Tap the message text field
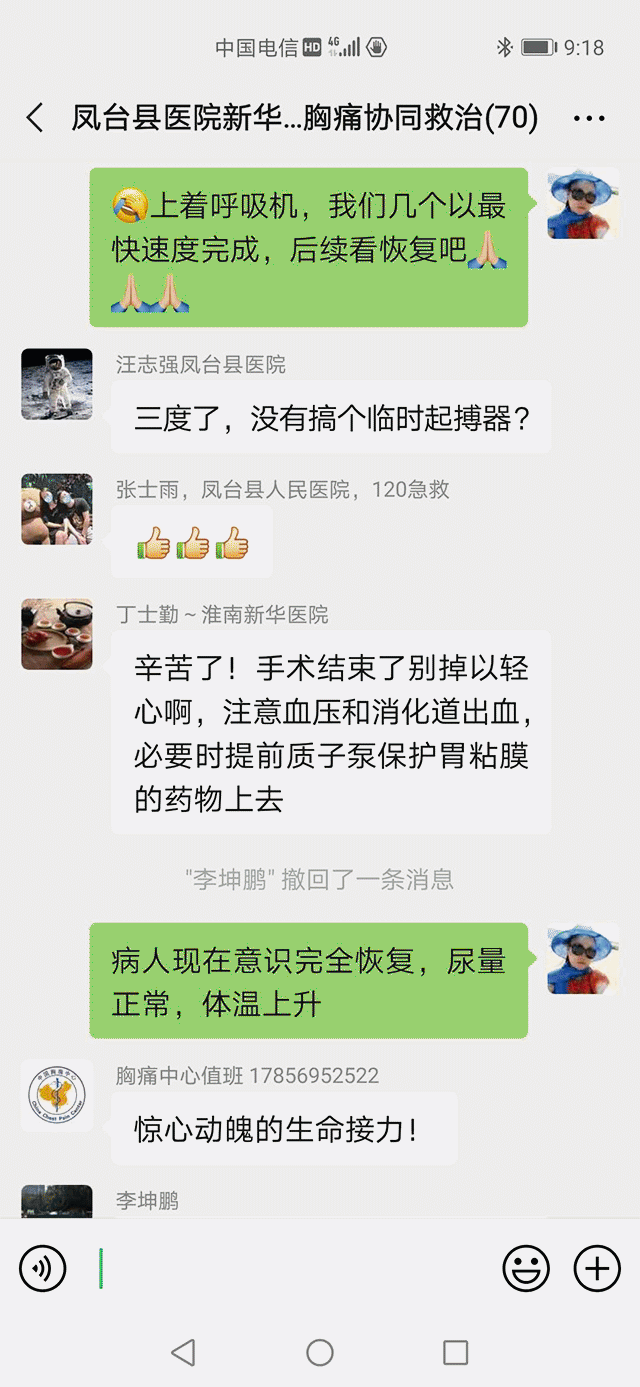Screen dimensions: 640x1387 [290, 1269]
